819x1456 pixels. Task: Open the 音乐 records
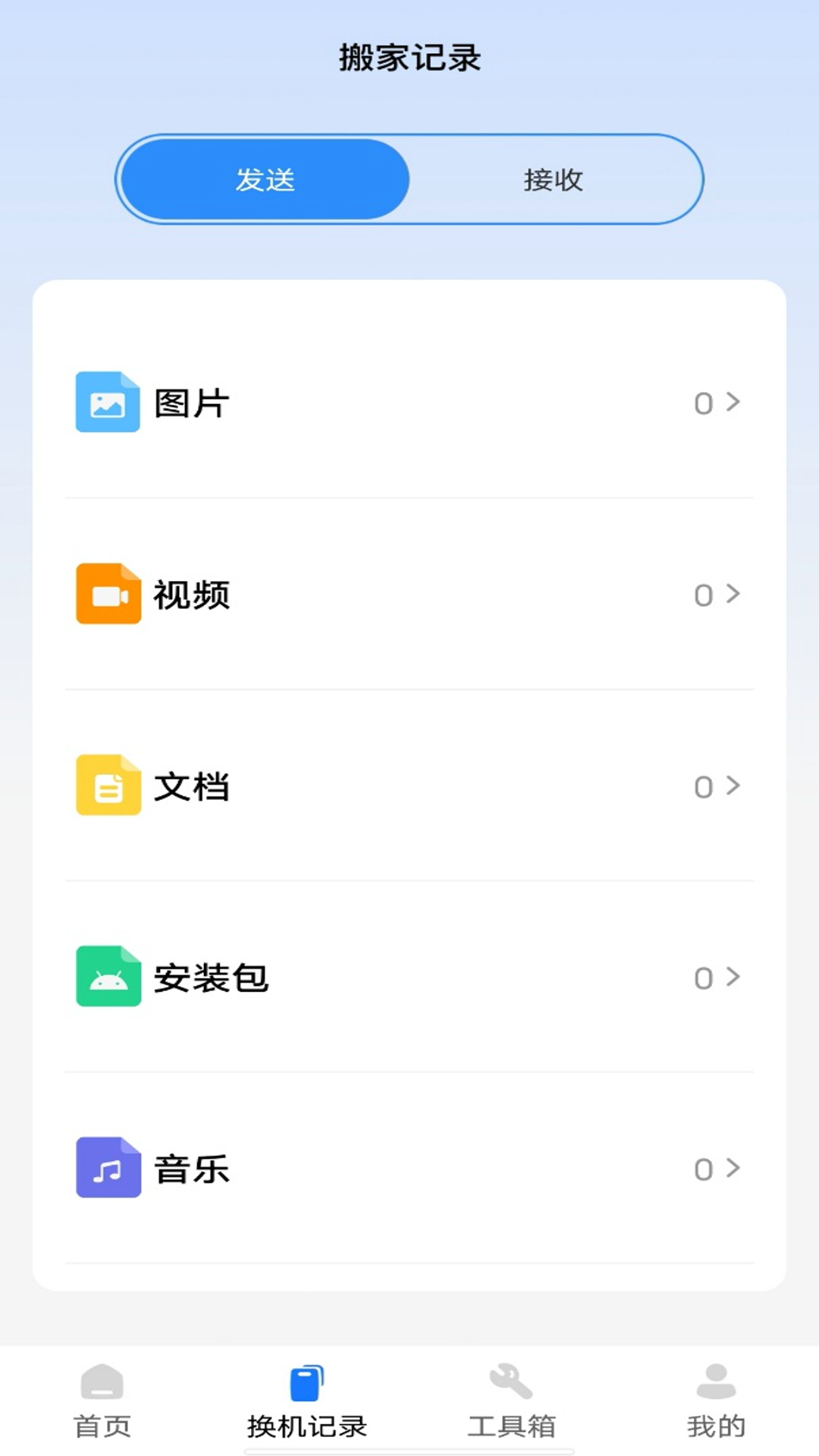[x=409, y=1168]
